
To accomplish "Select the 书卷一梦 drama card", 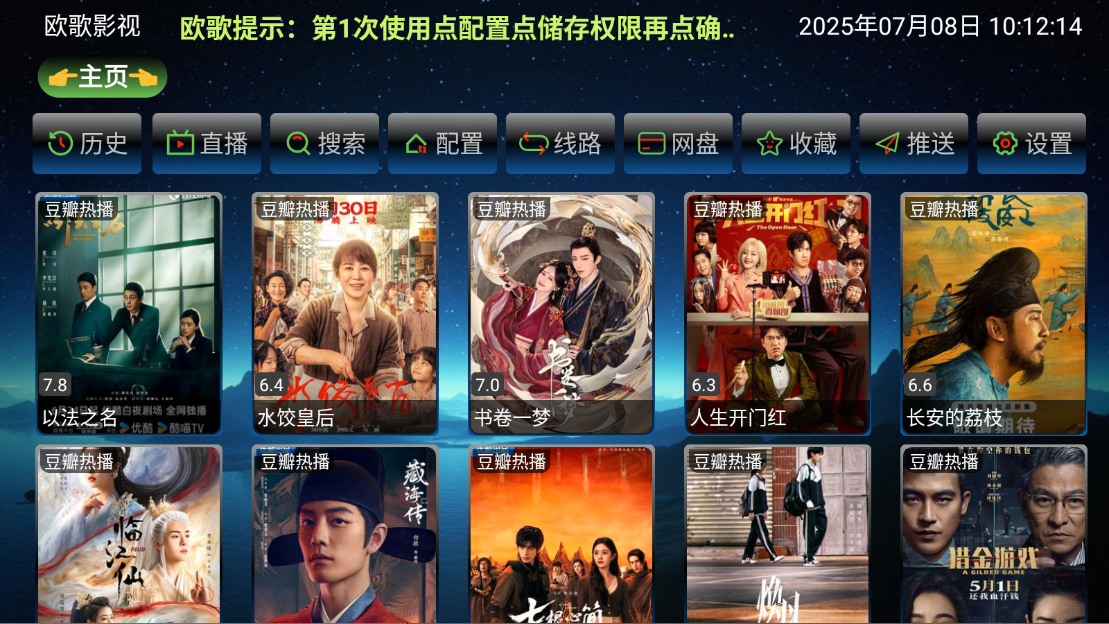I will pos(561,313).
